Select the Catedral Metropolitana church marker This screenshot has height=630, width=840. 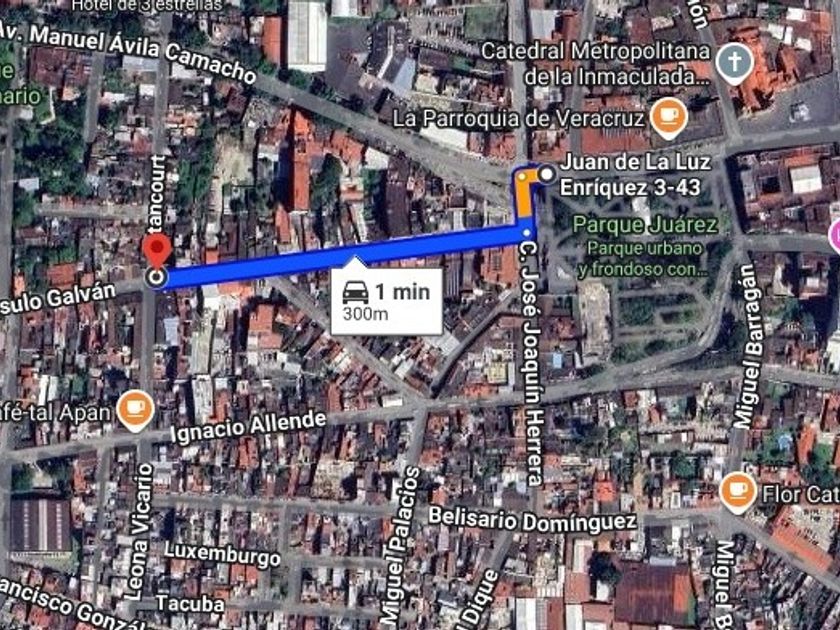734,63
